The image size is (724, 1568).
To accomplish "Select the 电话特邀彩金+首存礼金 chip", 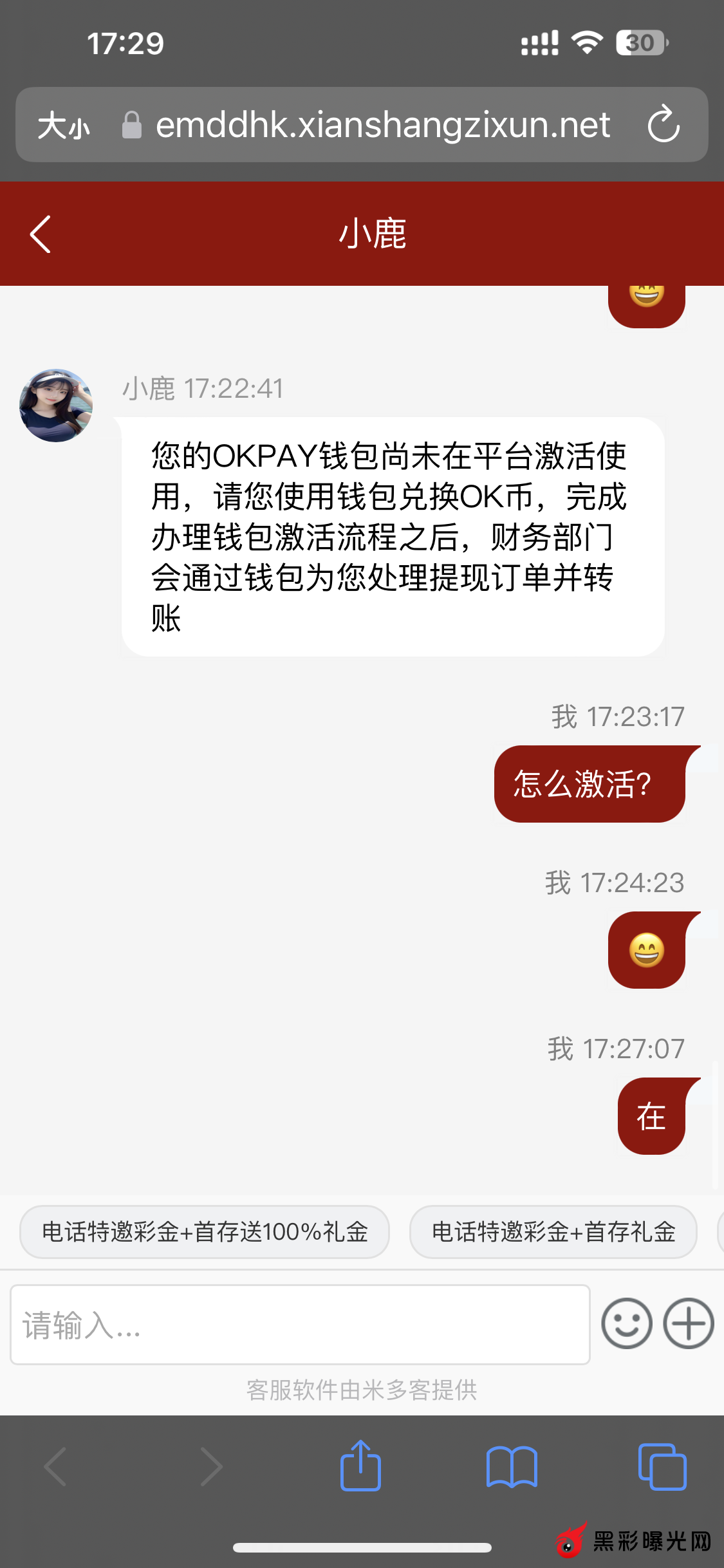I will click(x=553, y=1232).
